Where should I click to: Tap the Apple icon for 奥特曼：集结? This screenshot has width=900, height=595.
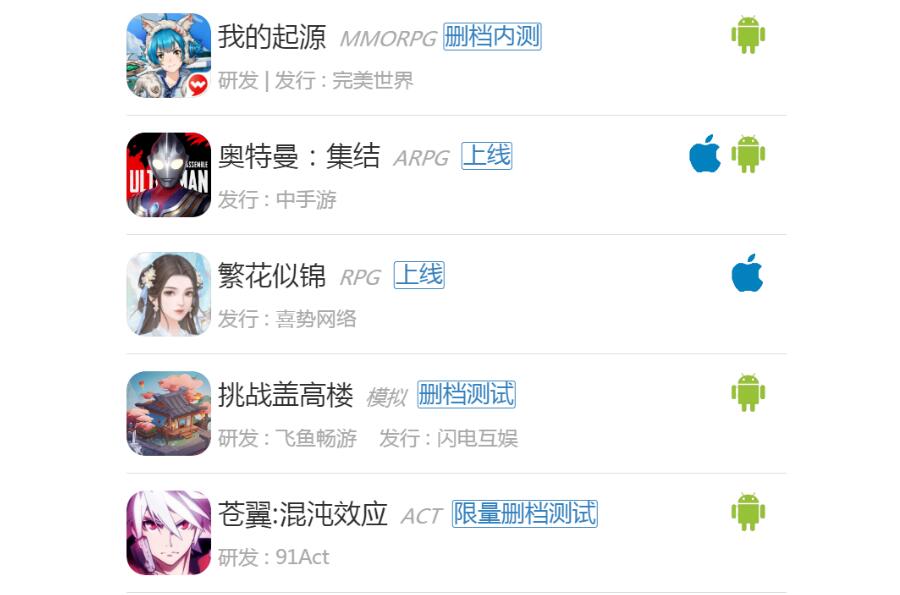click(705, 154)
